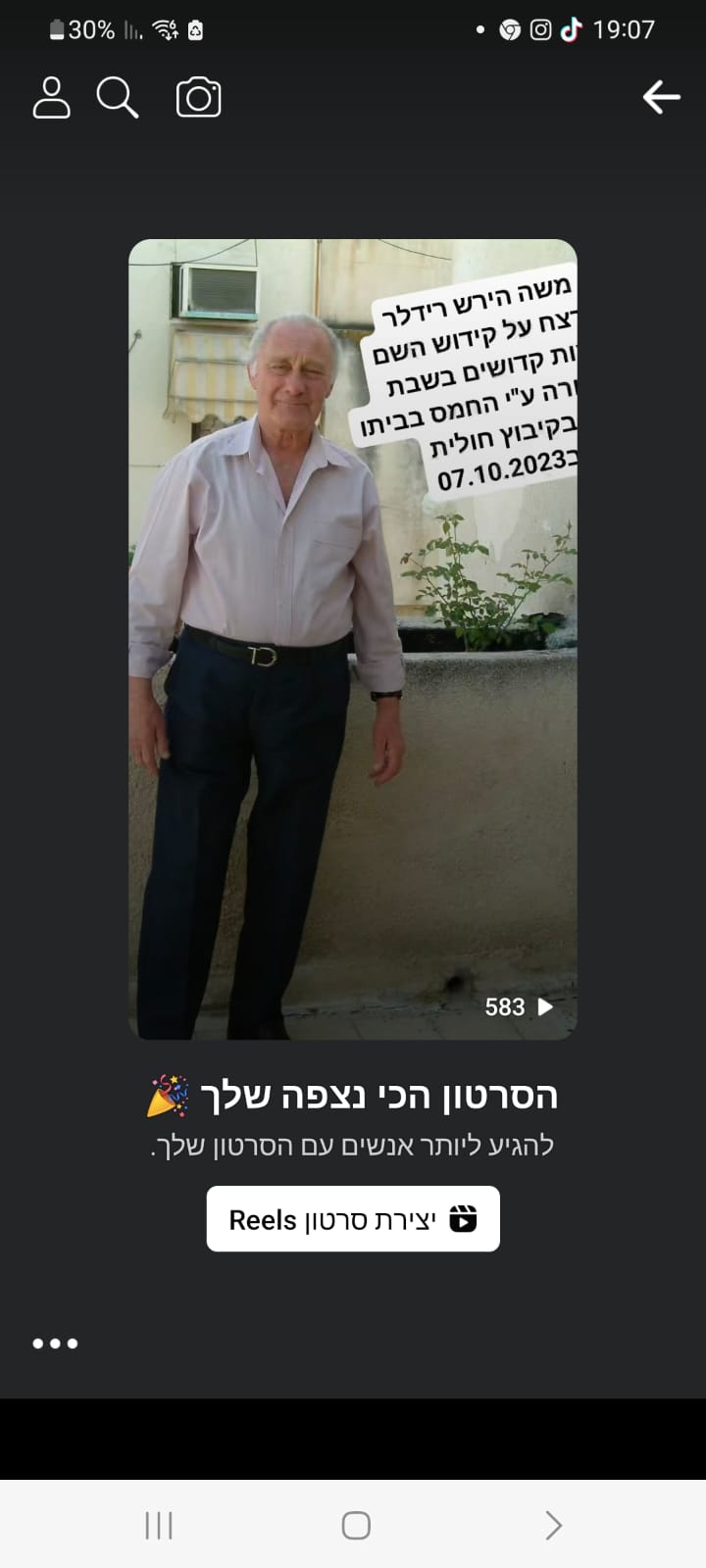
Task: Open recent apps from navigation bar
Action: click(159, 1525)
